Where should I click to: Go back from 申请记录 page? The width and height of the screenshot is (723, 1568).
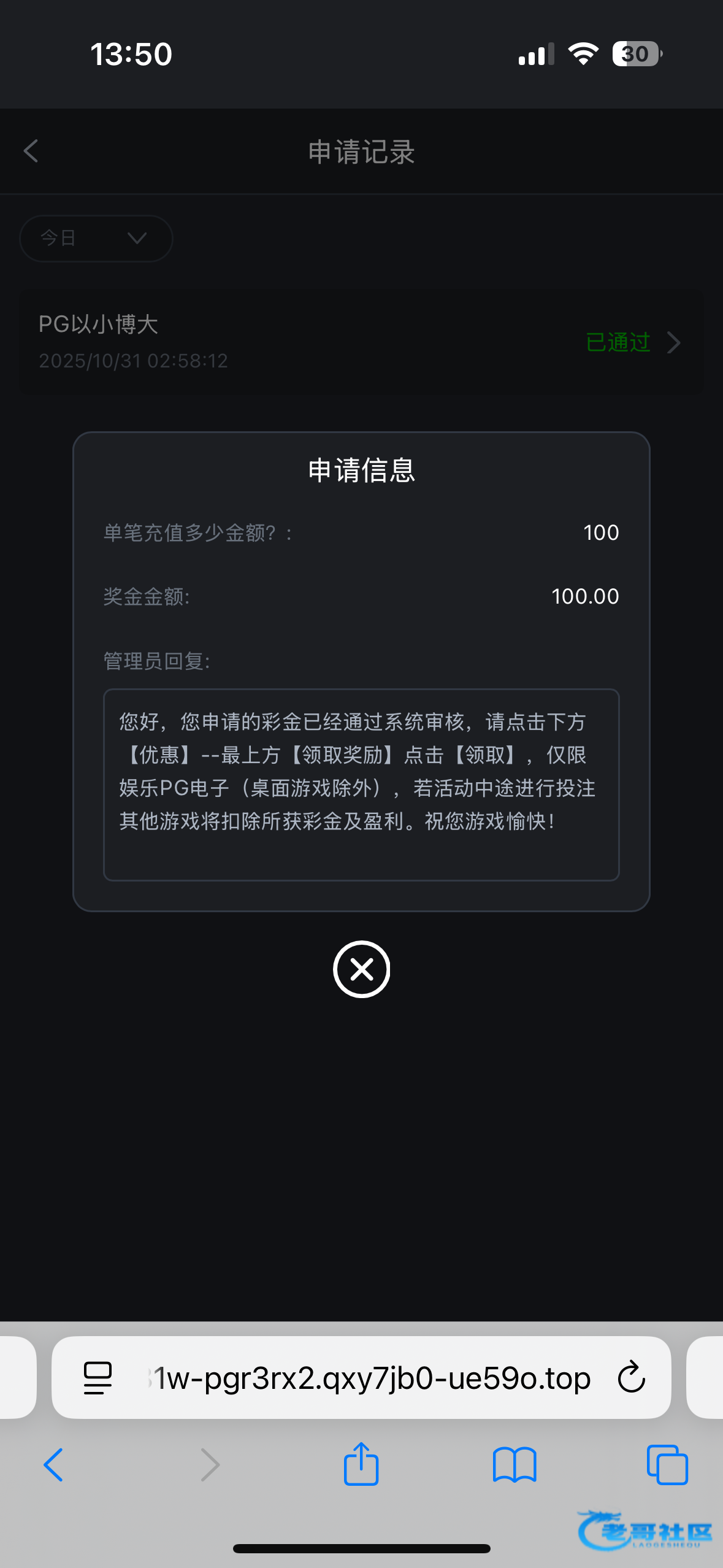pos(31,151)
